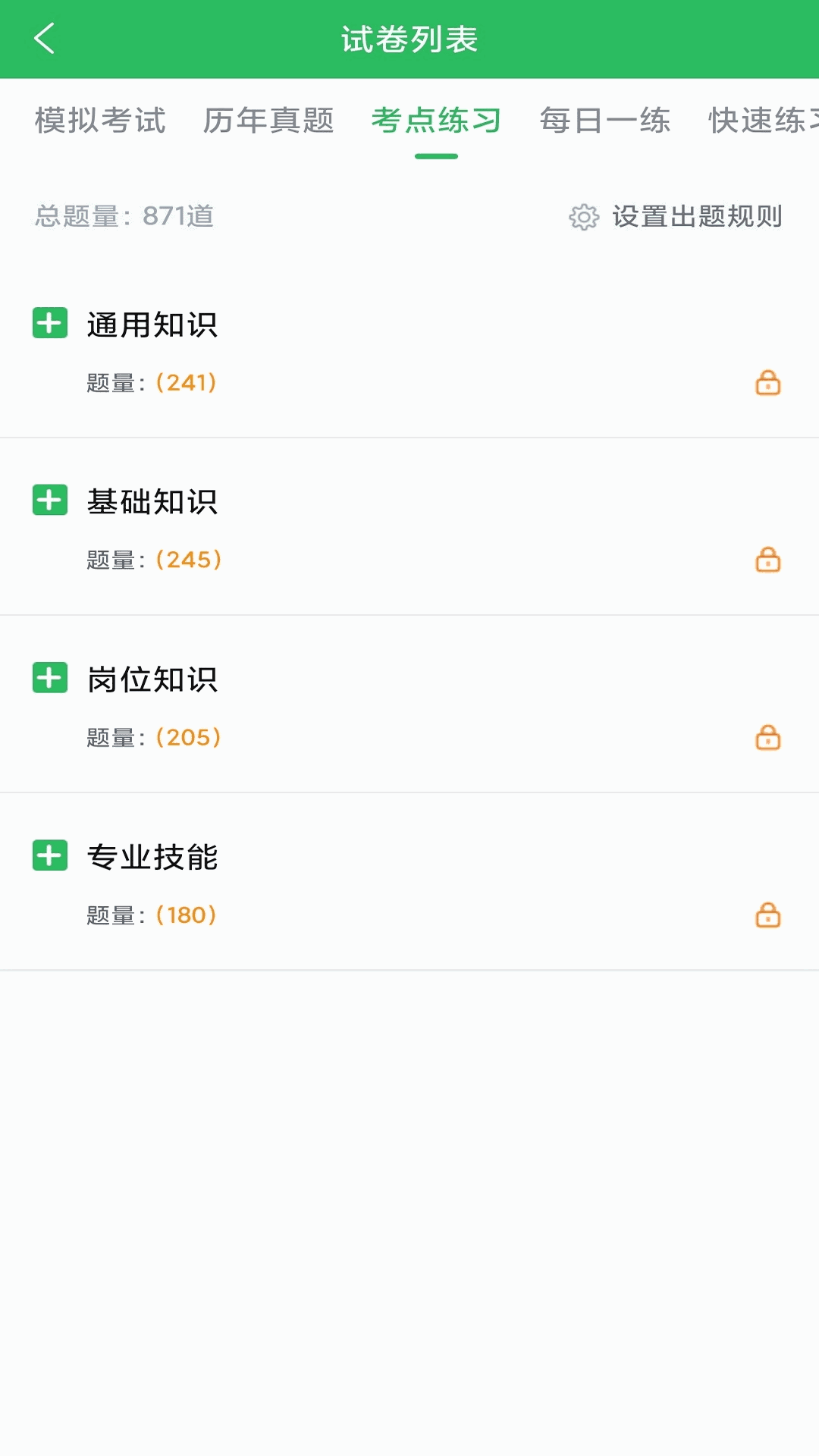The width and height of the screenshot is (819, 1456).
Task: Select the currently active 考点练习 tab
Action: pyautogui.click(x=436, y=121)
